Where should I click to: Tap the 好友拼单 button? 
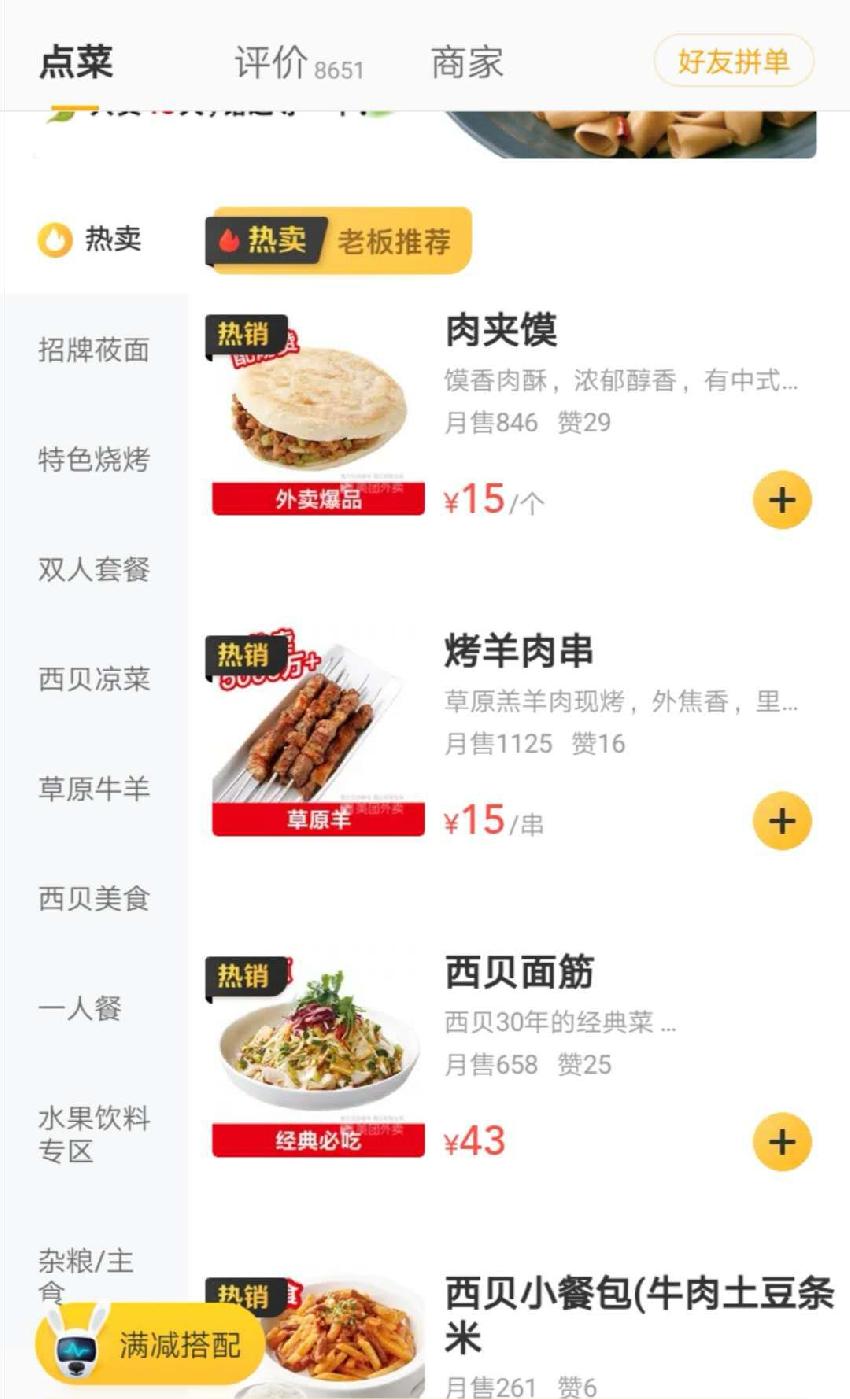tap(733, 61)
